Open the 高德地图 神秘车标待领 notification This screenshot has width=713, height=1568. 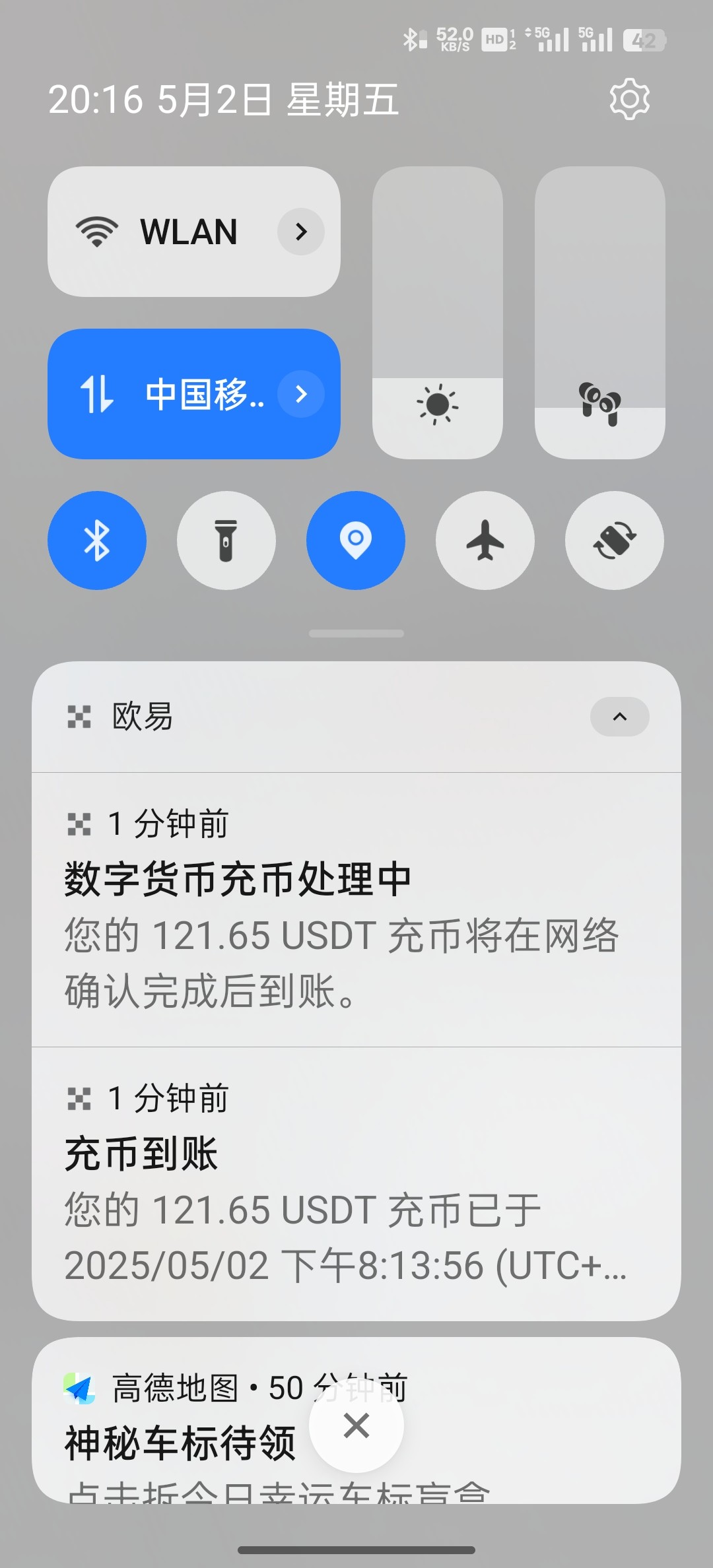[185, 1443]
